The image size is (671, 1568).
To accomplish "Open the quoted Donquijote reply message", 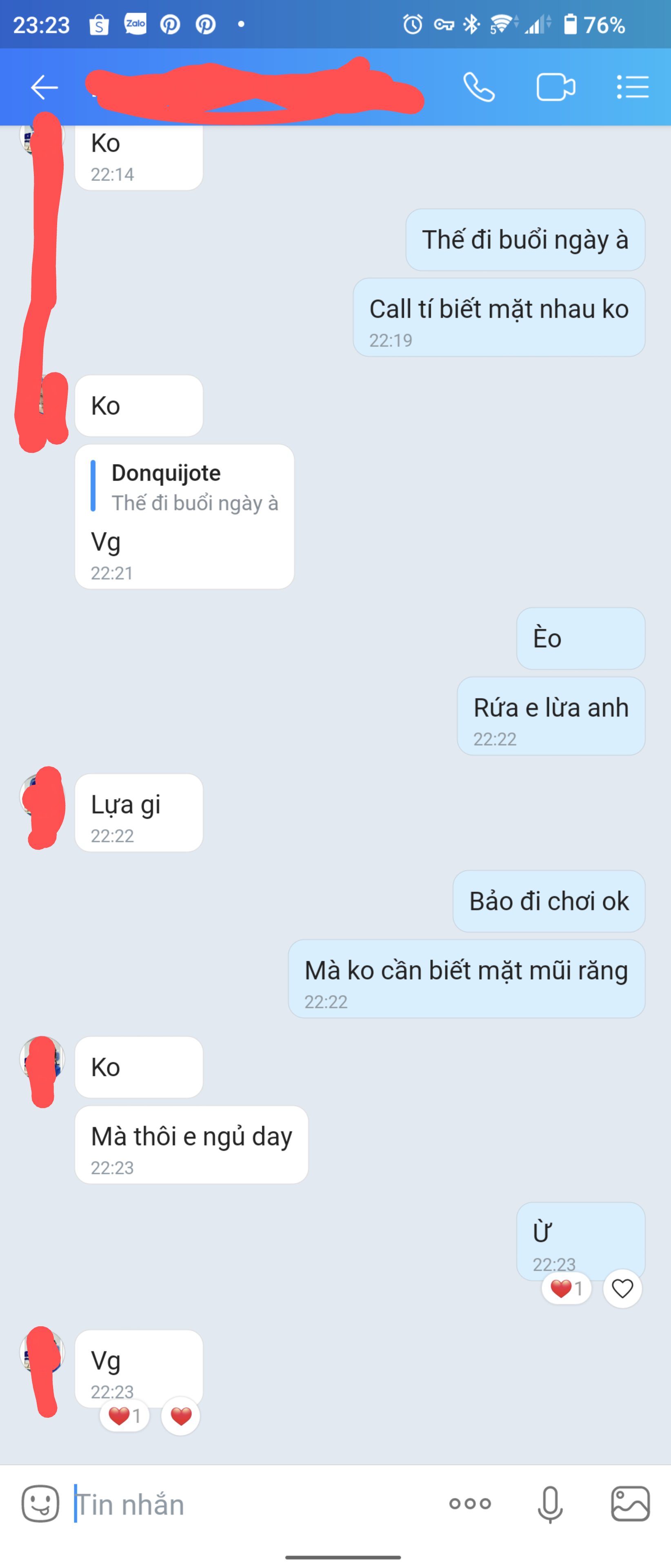I will [184, 488].
